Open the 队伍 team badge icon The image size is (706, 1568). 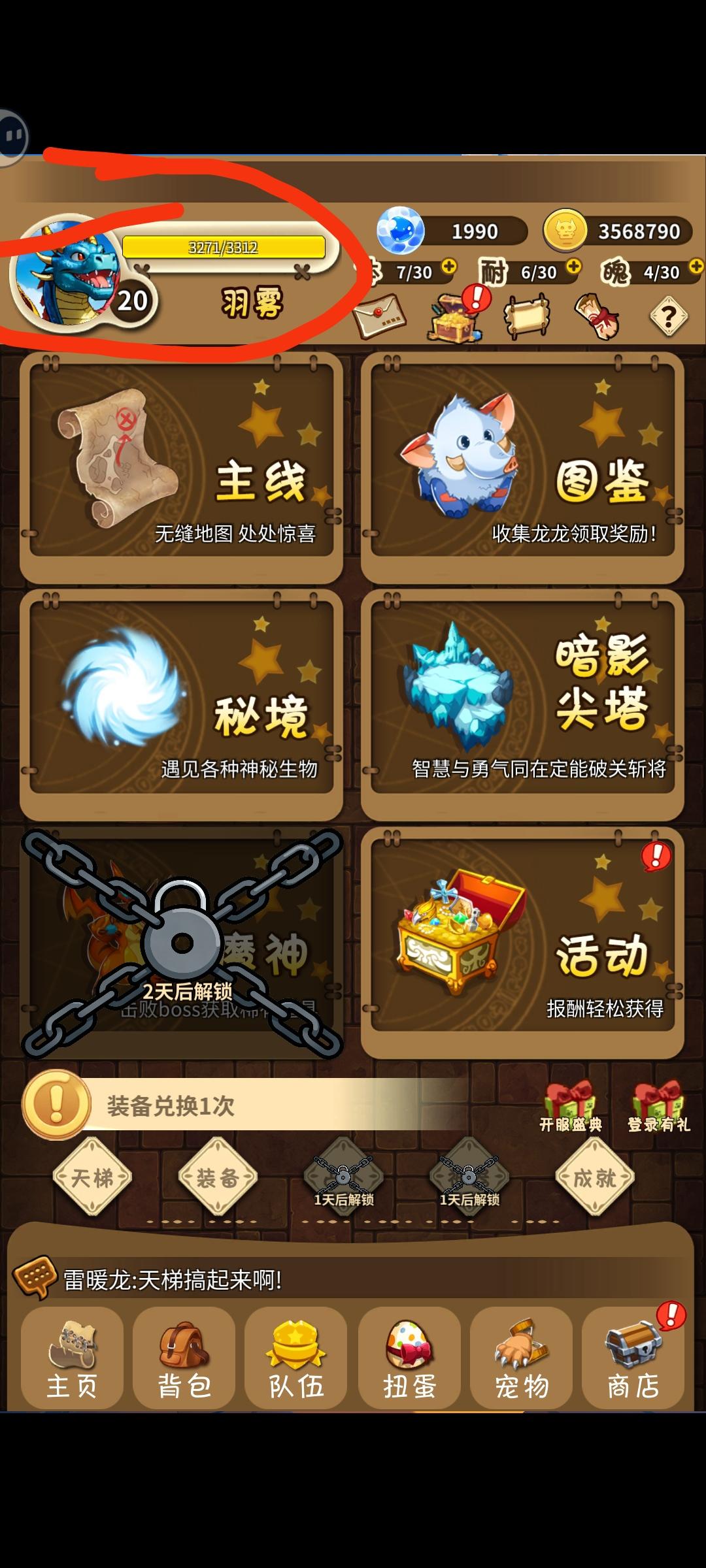click(x=297, y=1356)
